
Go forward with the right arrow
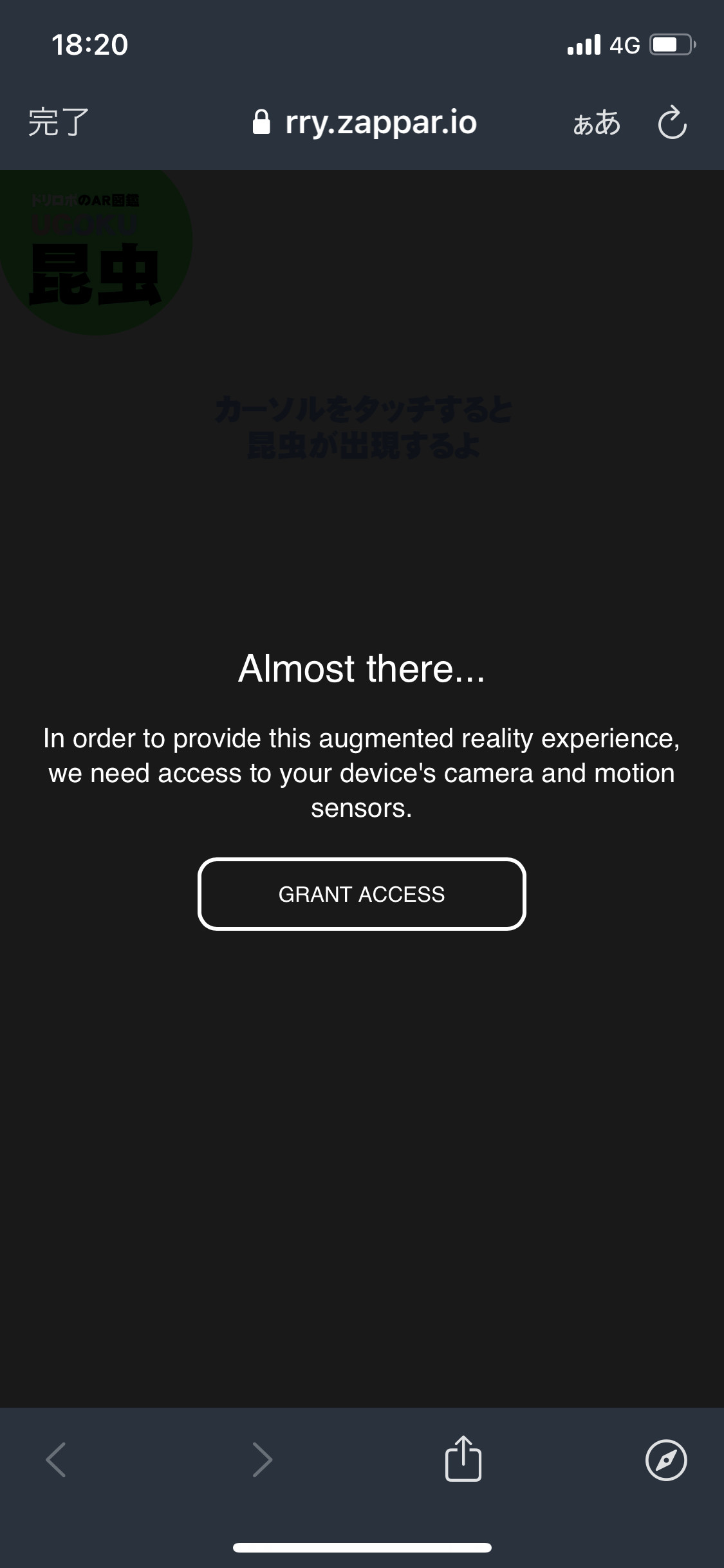coord(262,1459)
